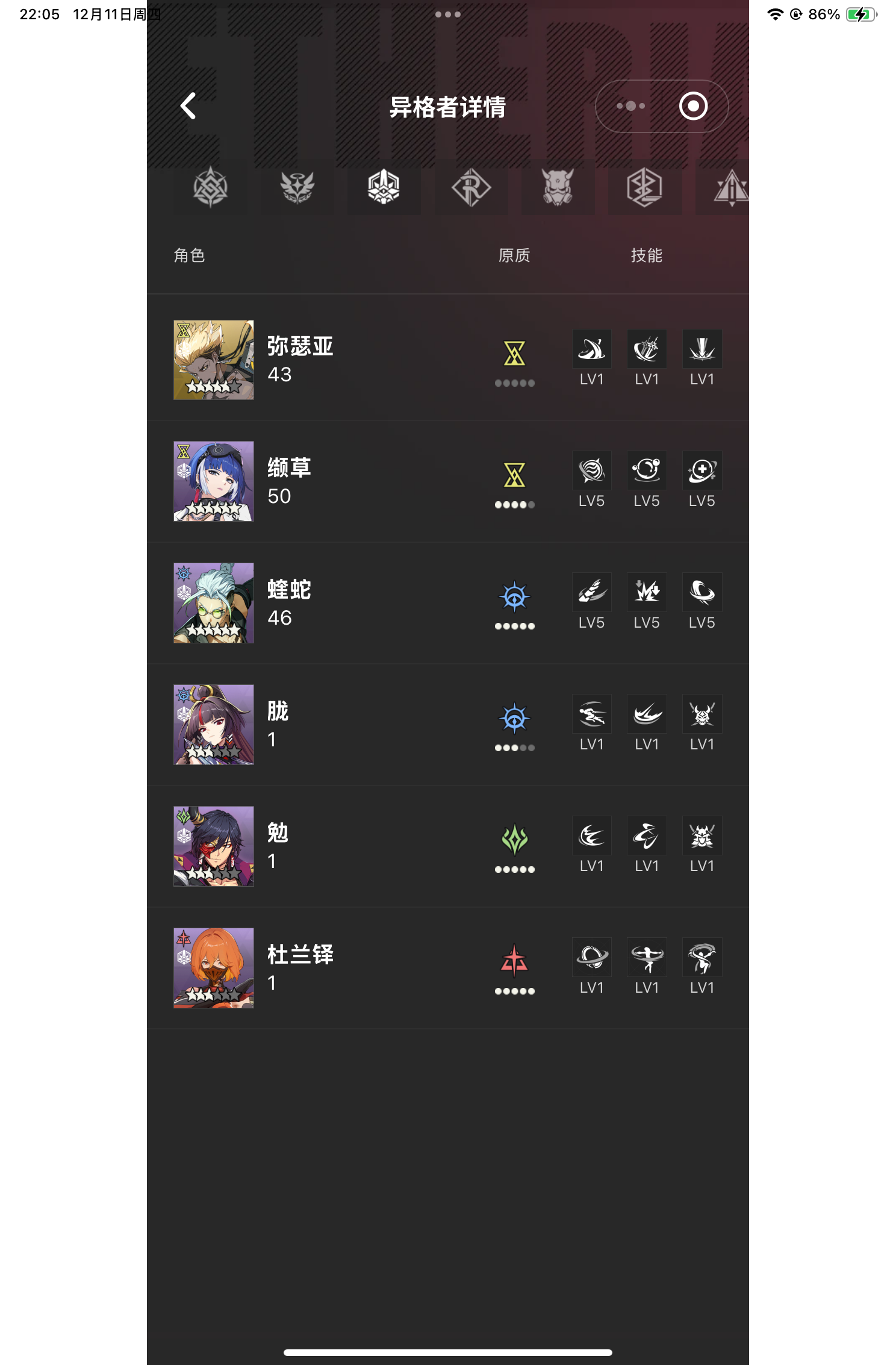Image resolution: width=896 pixels, height=1365 pixels.
Task: Switch to the leftmost faction emblem tab
Action: [211, 189]
